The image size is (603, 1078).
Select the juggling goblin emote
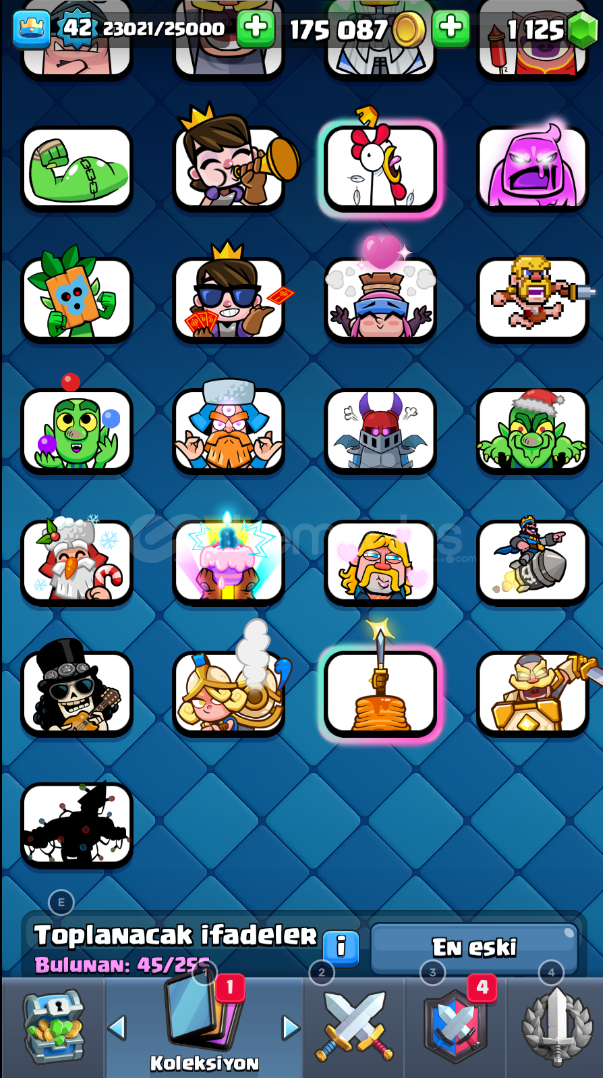click(77, 430)
